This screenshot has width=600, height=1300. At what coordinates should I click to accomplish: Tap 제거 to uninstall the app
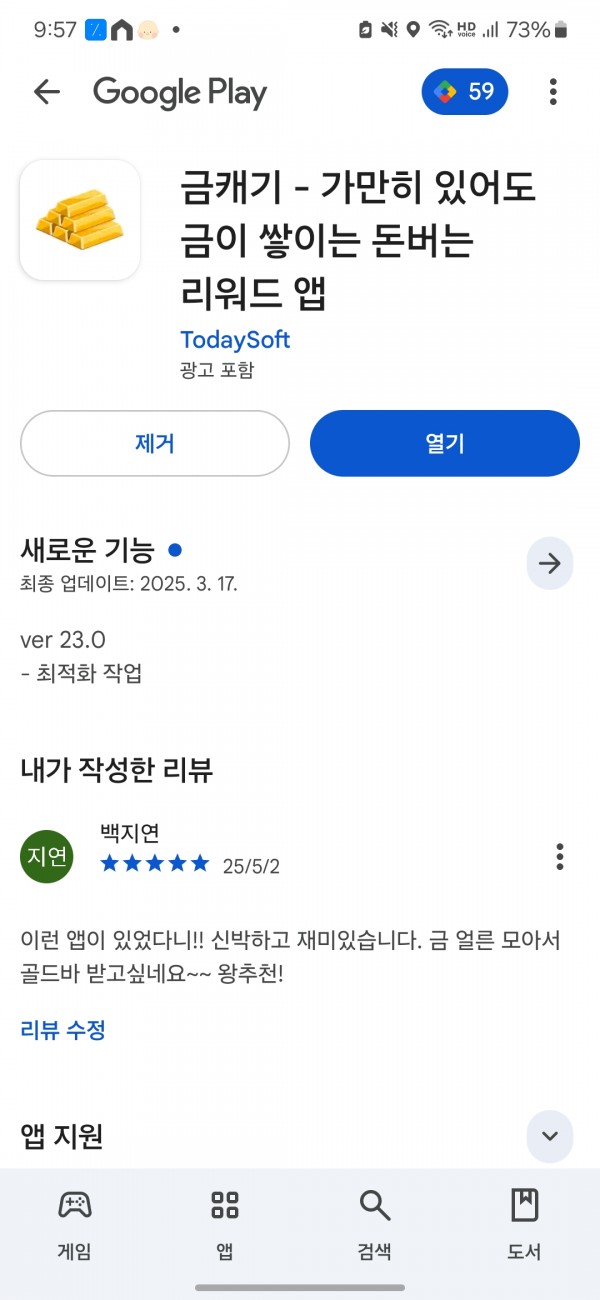click(x=155, y=443)
